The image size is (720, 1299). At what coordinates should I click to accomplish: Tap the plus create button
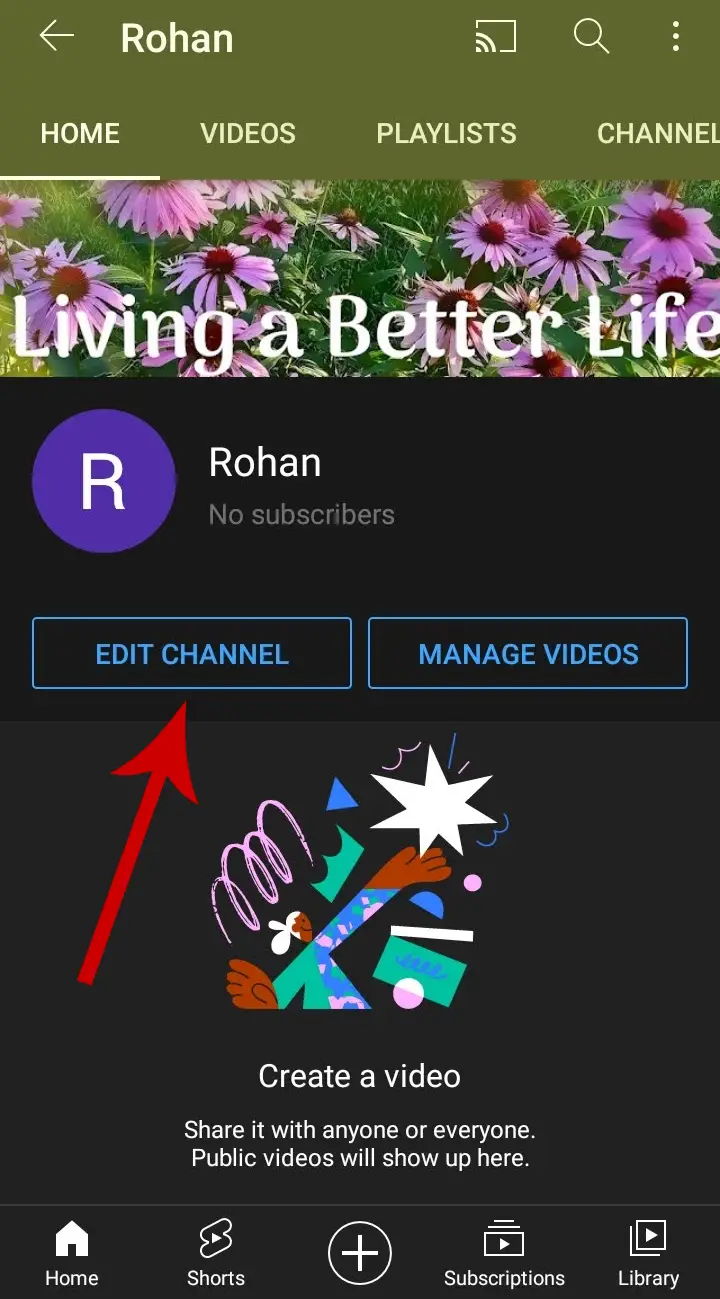click(x=360, y=1253)
